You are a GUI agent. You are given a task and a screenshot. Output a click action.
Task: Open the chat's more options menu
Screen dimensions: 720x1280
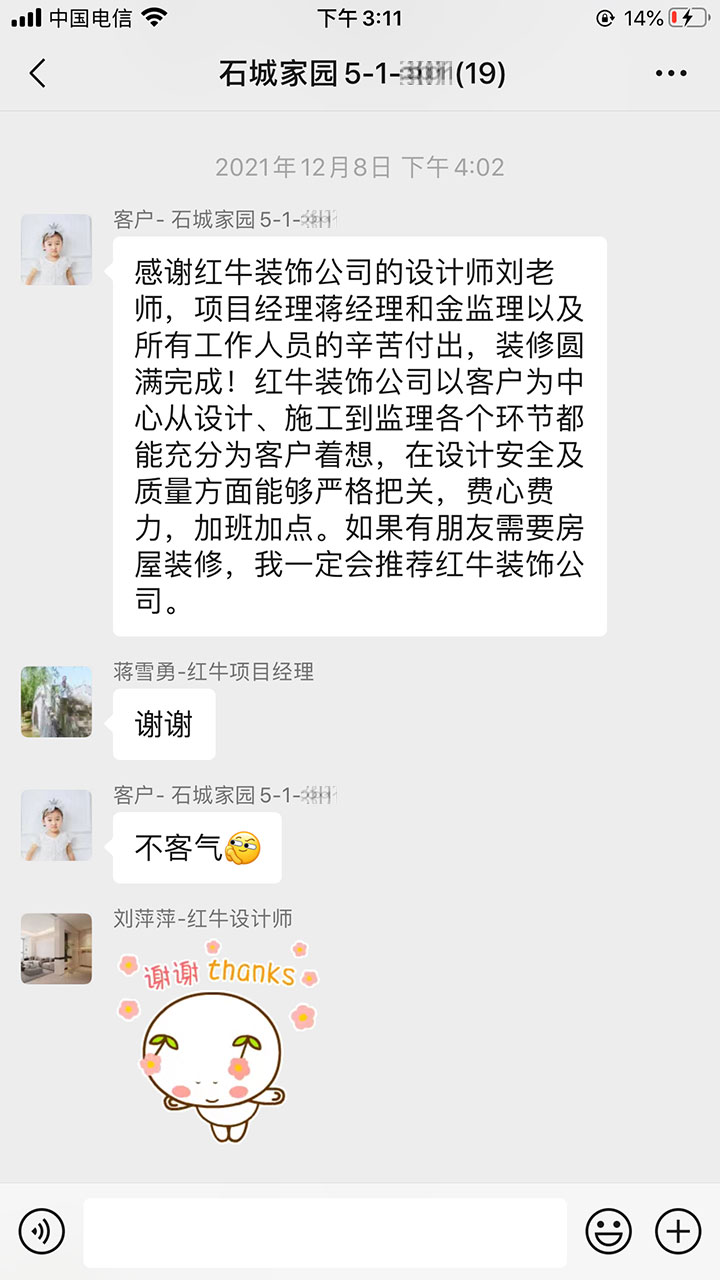tap(671, 73)
